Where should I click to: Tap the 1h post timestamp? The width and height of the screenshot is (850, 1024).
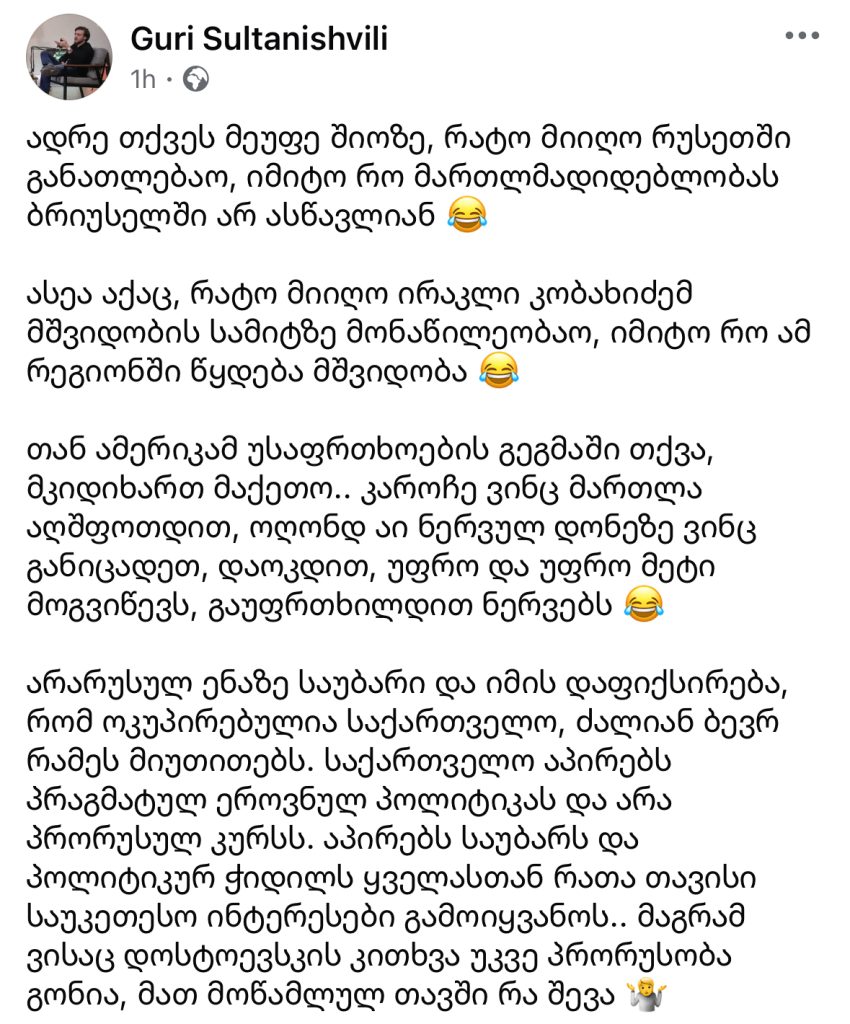[143, 81]
